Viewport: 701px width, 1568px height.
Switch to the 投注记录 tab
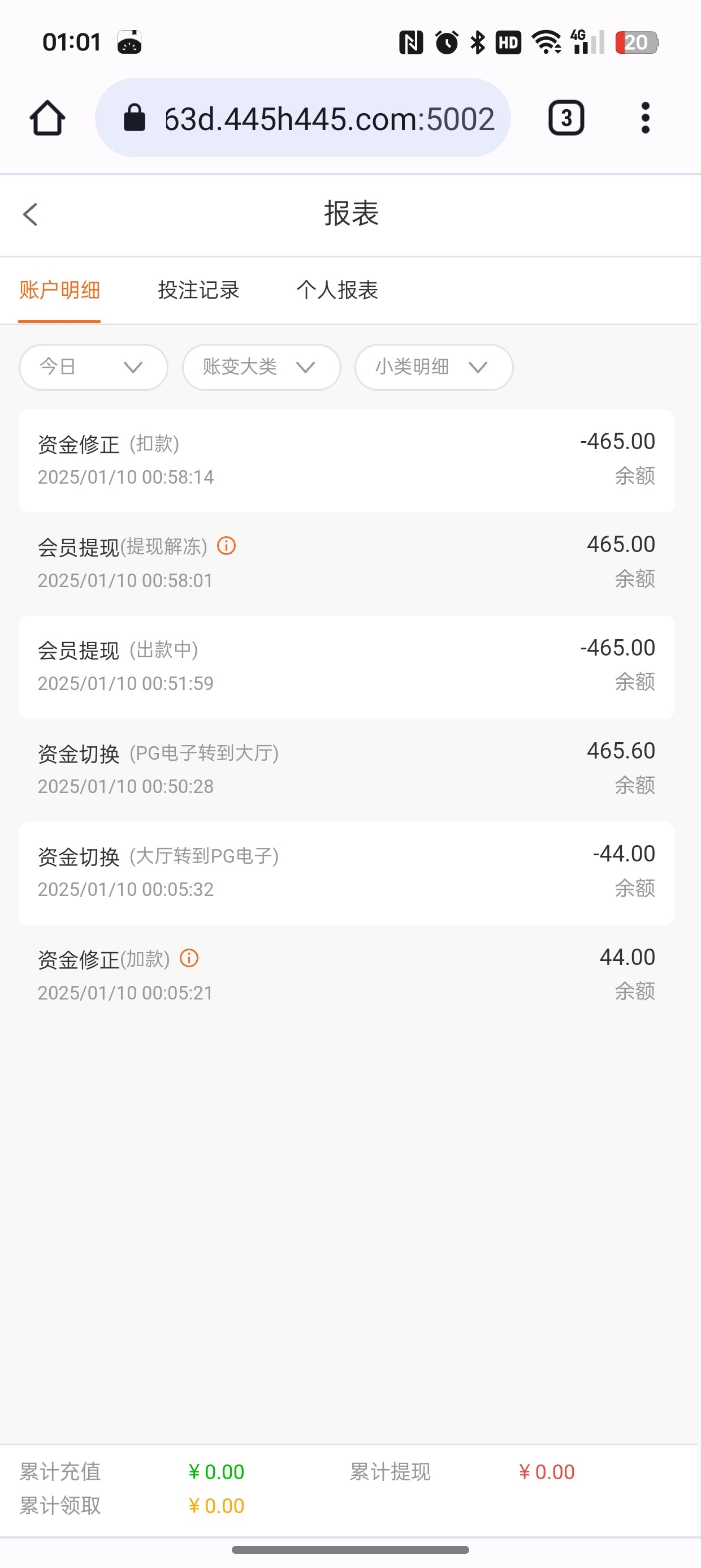point(198,290)
